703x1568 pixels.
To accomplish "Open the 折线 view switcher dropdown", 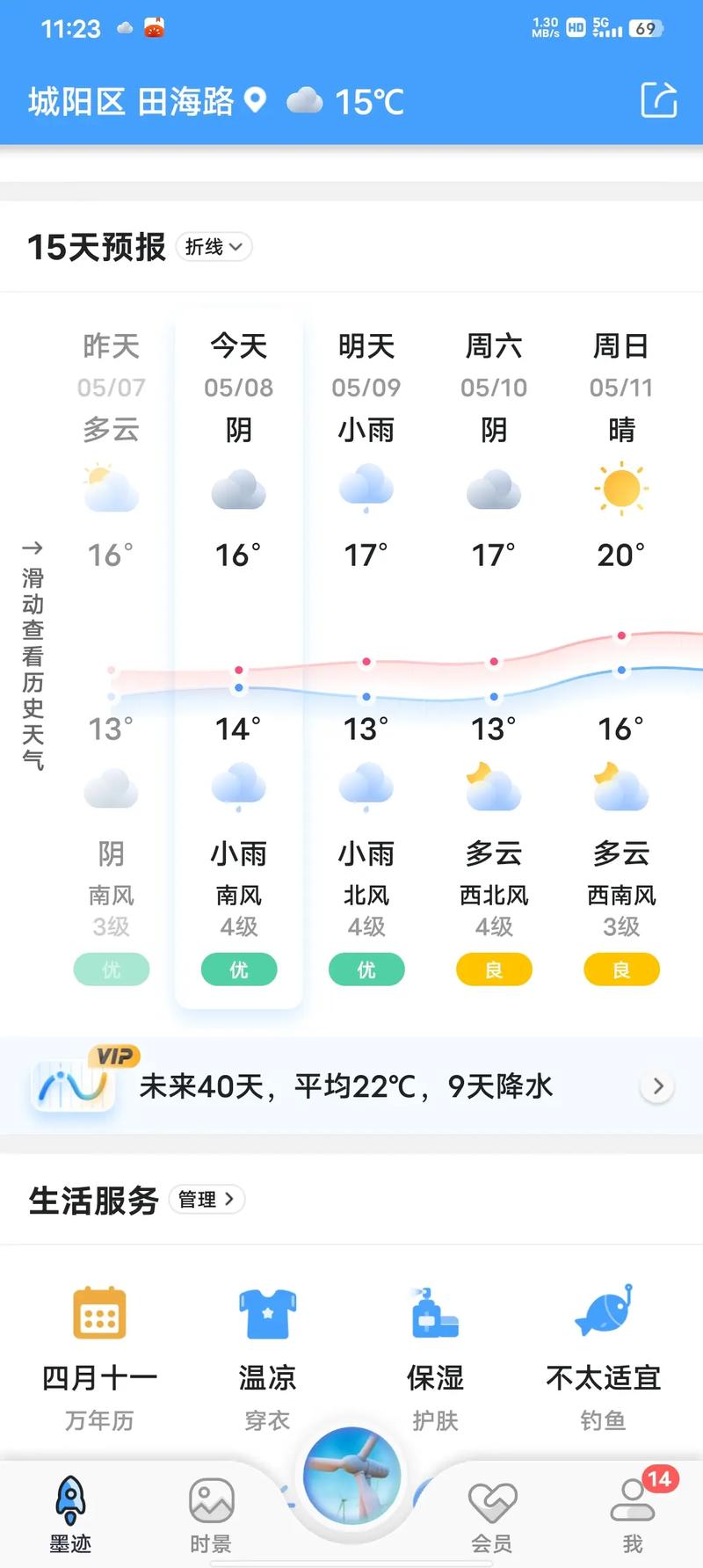I will coord(213,247).
